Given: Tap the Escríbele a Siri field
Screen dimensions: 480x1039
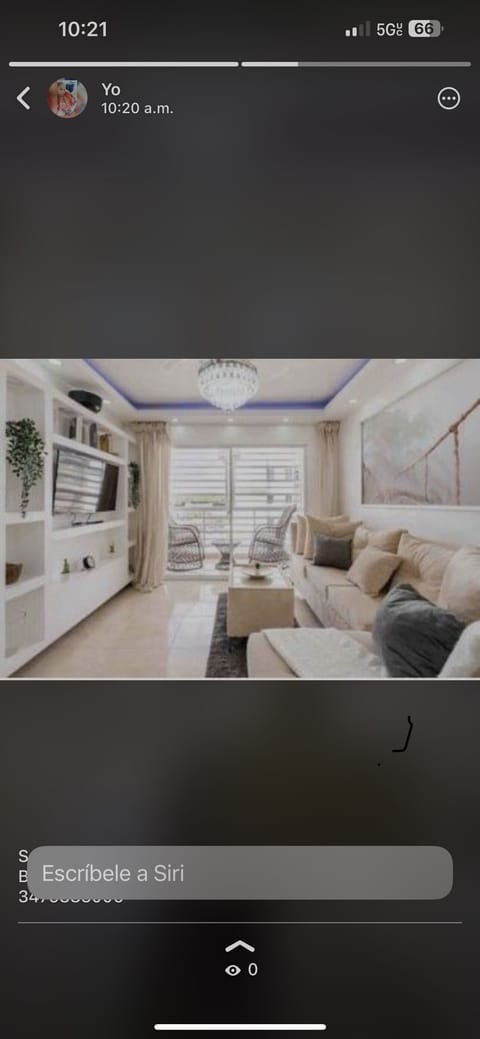Looking at the screenshot, I should (240, 873).
